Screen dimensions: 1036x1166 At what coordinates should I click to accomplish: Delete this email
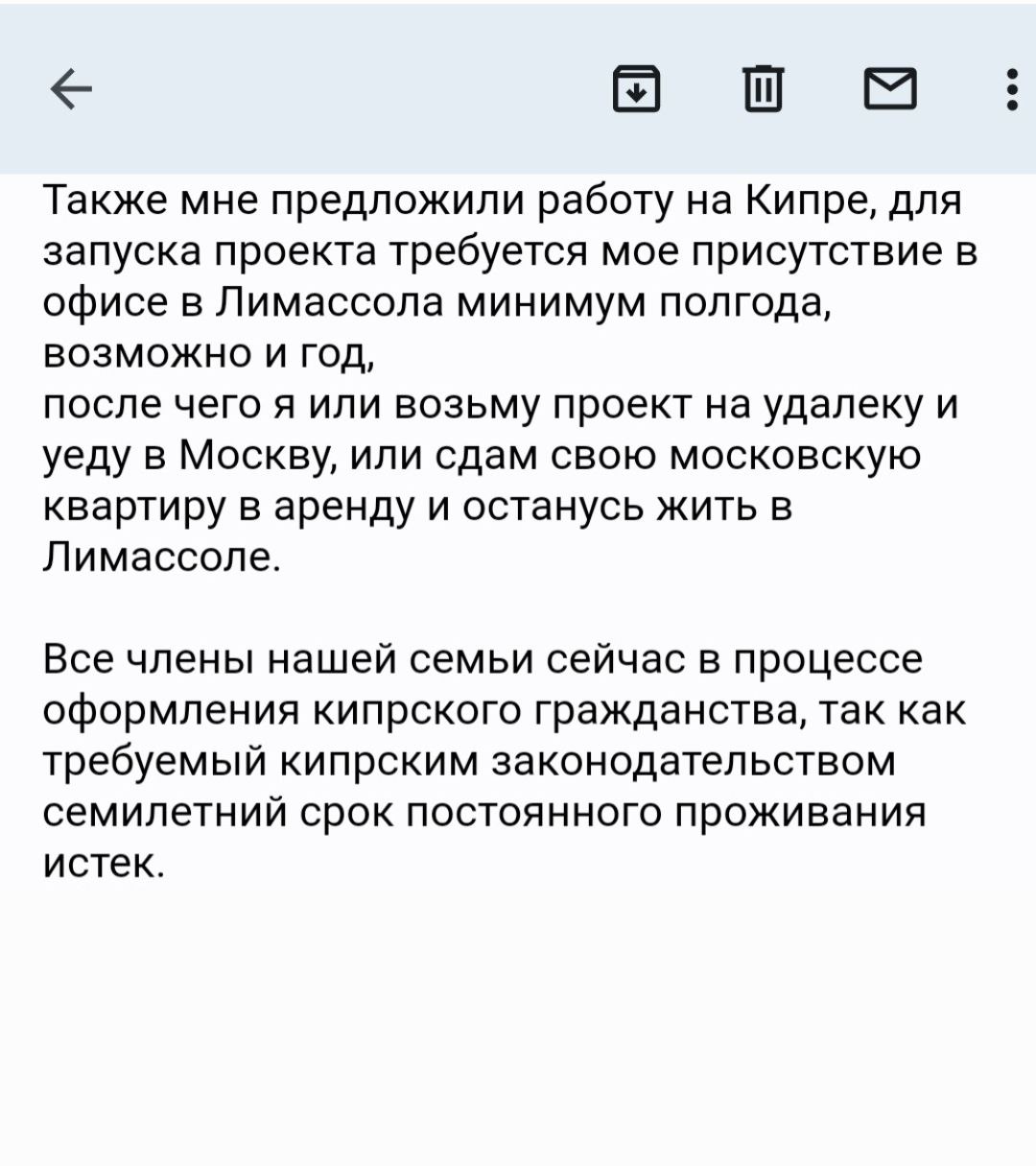point(764,90)
